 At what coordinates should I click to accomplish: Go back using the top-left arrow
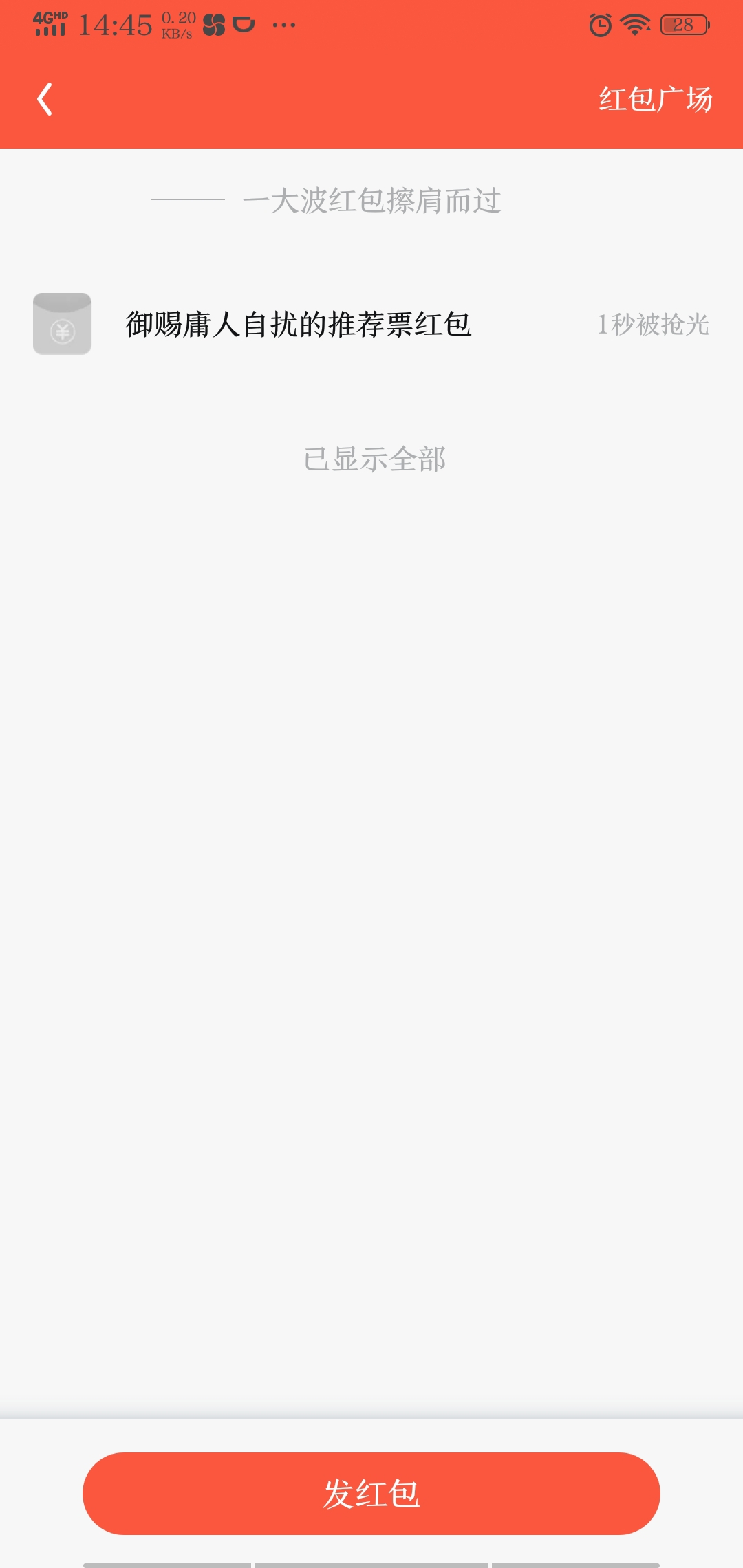click(x=45, y=100)
